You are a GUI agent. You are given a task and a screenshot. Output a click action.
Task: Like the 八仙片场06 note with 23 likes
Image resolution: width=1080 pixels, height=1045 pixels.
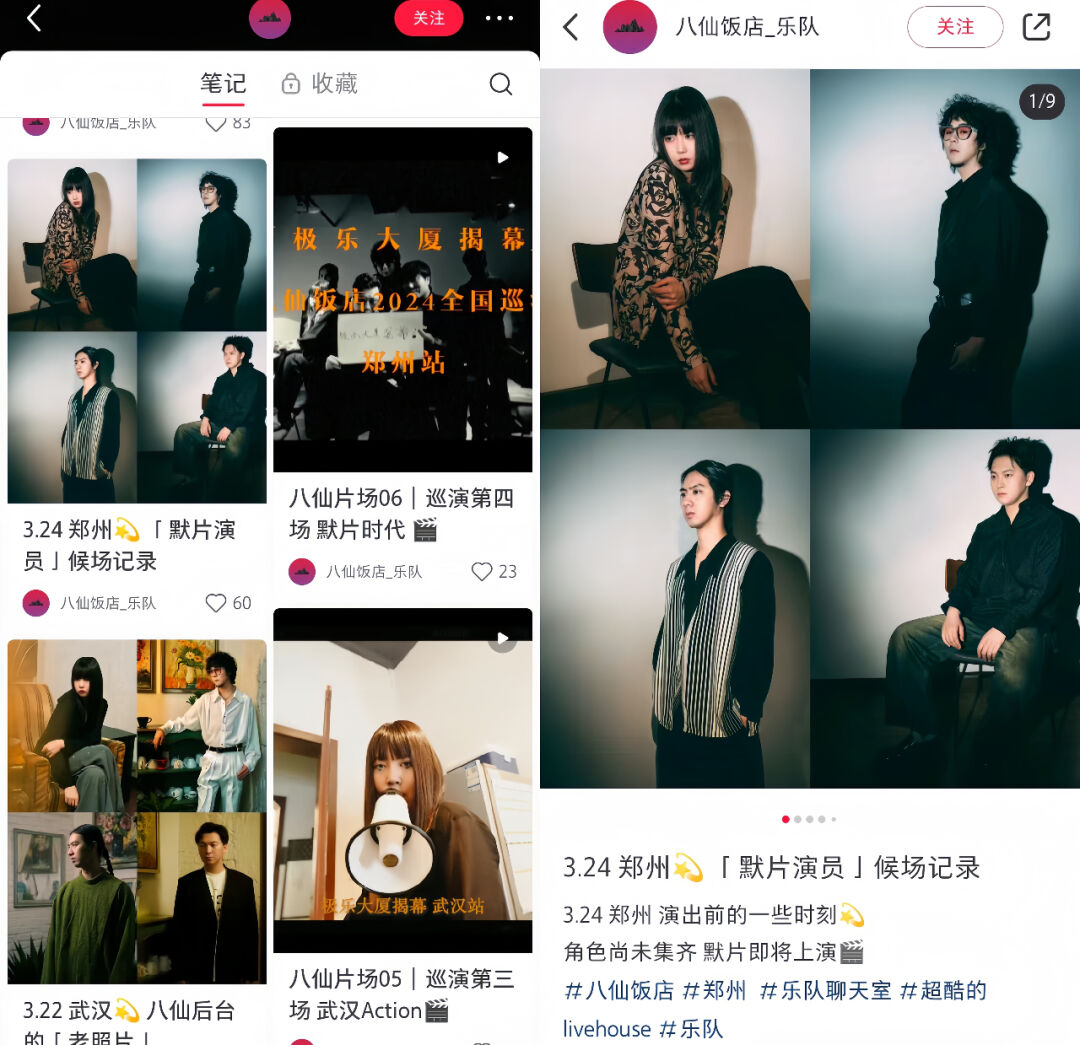[x=482, y=572]
